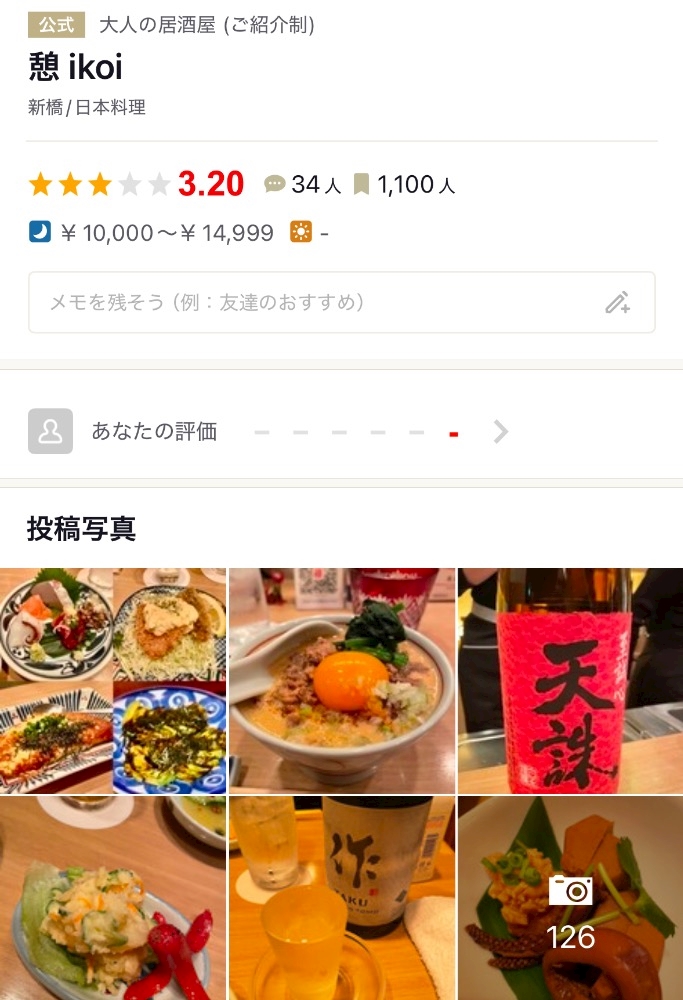Screen dimensions: 683x1000
Task: Open the four-dish collage photo
Action: [x=113, y=680]
